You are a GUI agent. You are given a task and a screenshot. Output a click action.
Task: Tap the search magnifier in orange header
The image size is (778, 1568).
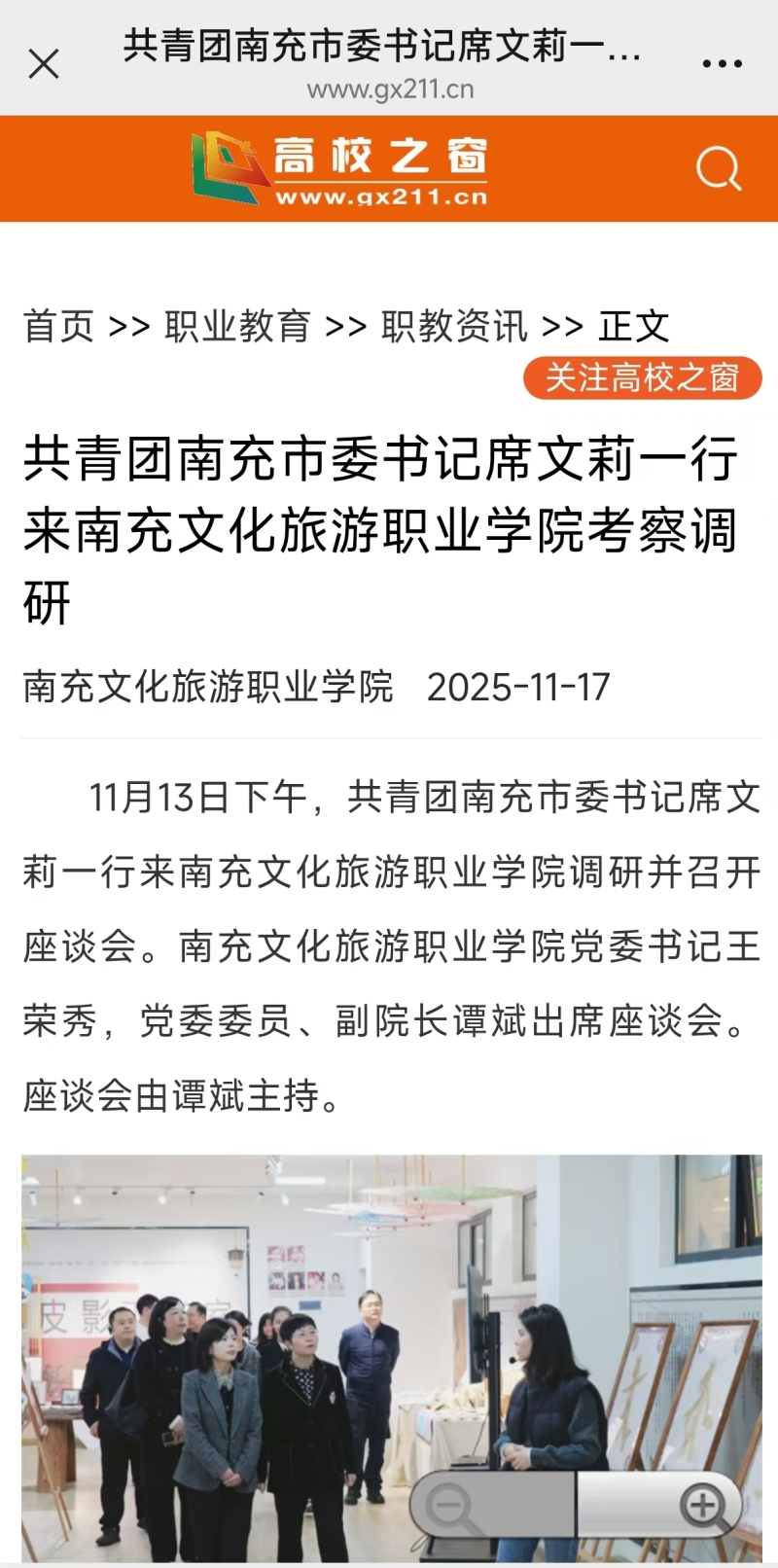(x=718, y=169)
